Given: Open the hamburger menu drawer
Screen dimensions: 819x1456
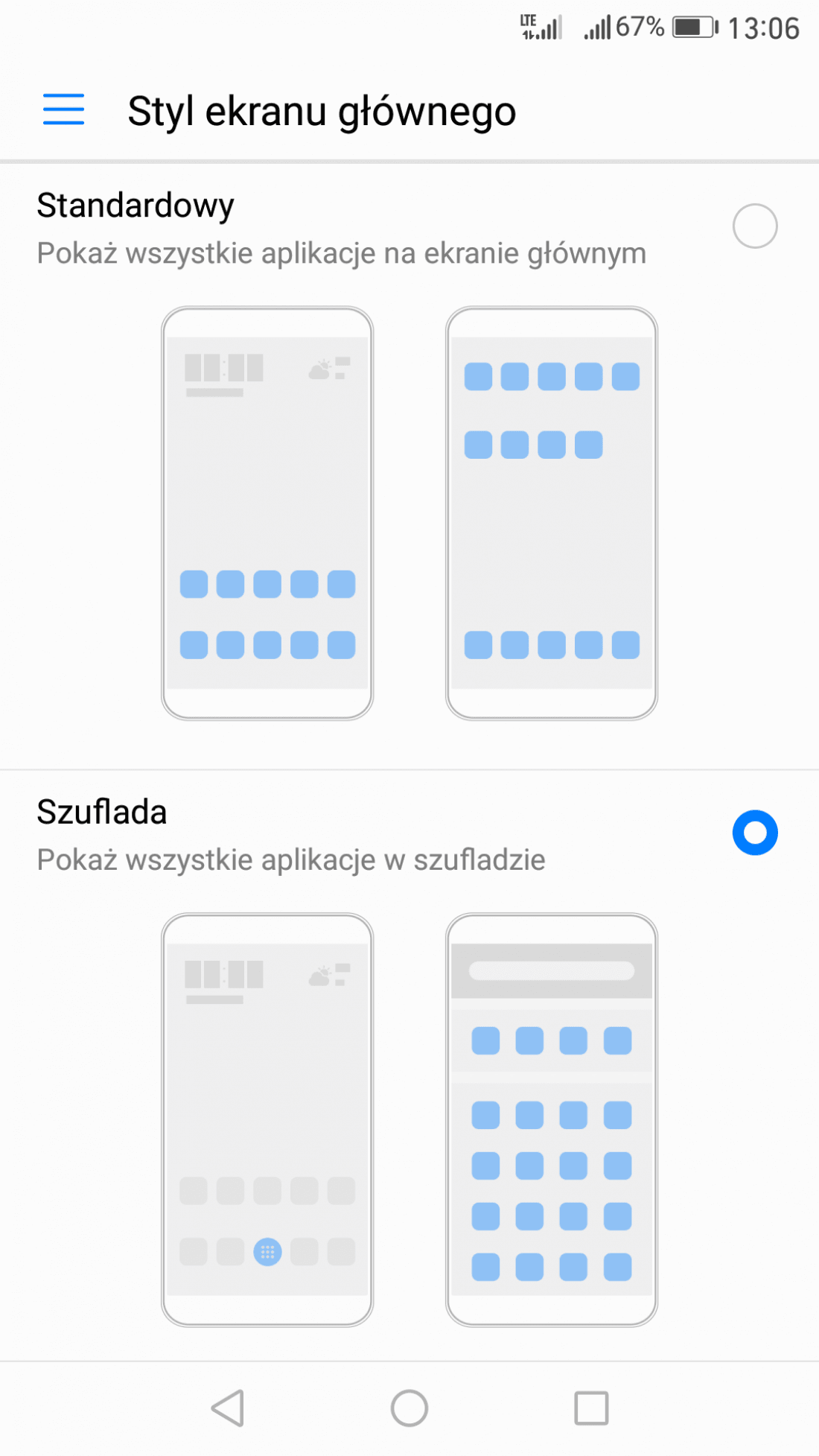Looking at the screenshot, I should pyautogui.click(x=63, y=109).
